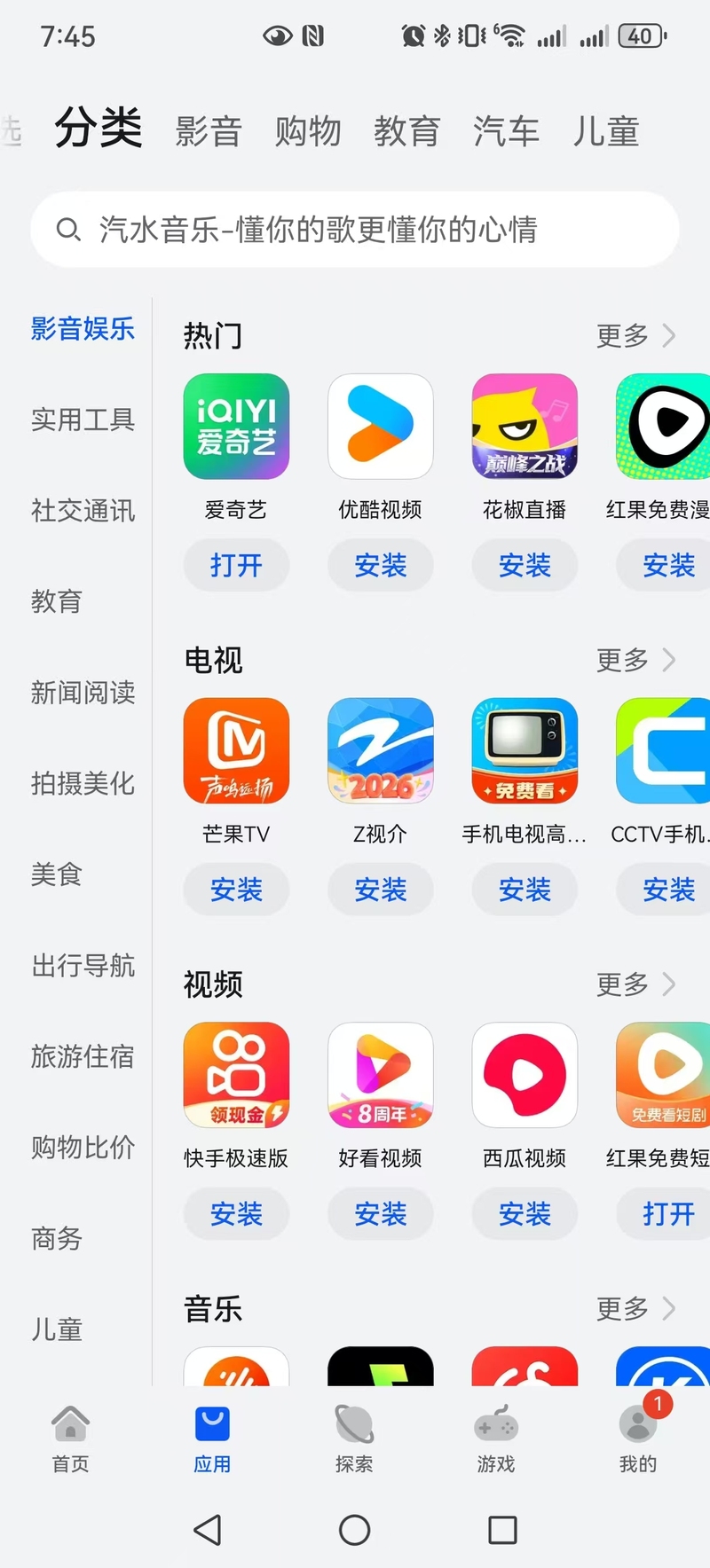Open 社交通讯 category in the sidebar
This screenshot has width=710, height=1568.
pos(83,511)
